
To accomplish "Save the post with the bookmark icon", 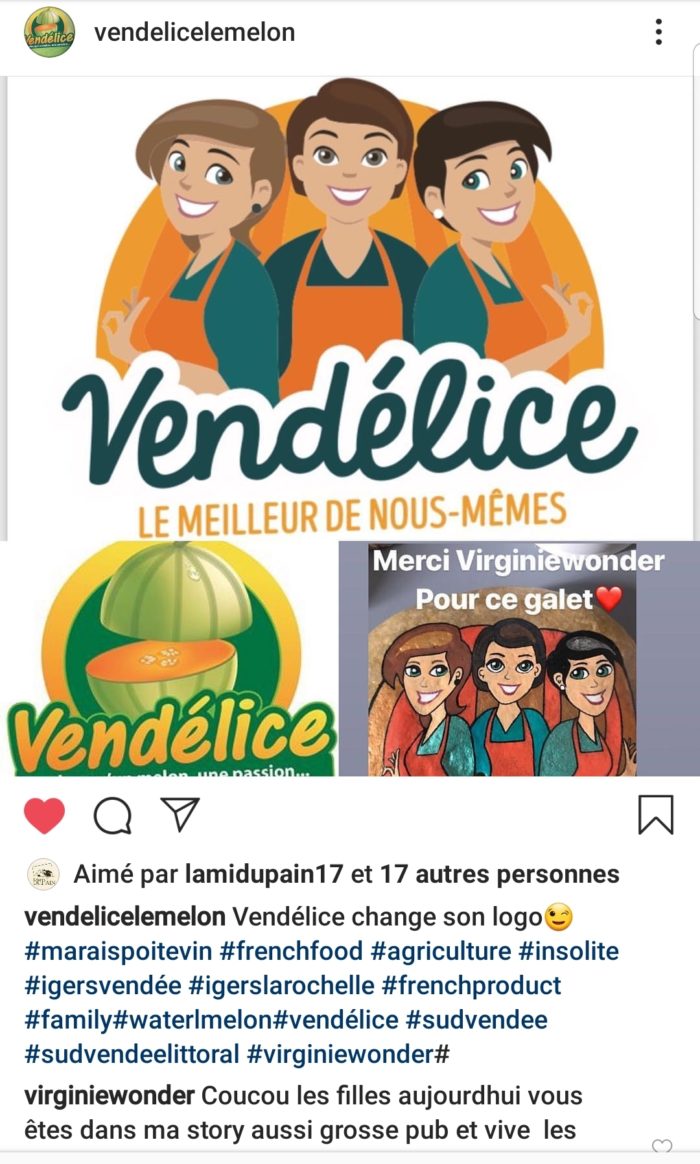I will (x=655, y=815).
